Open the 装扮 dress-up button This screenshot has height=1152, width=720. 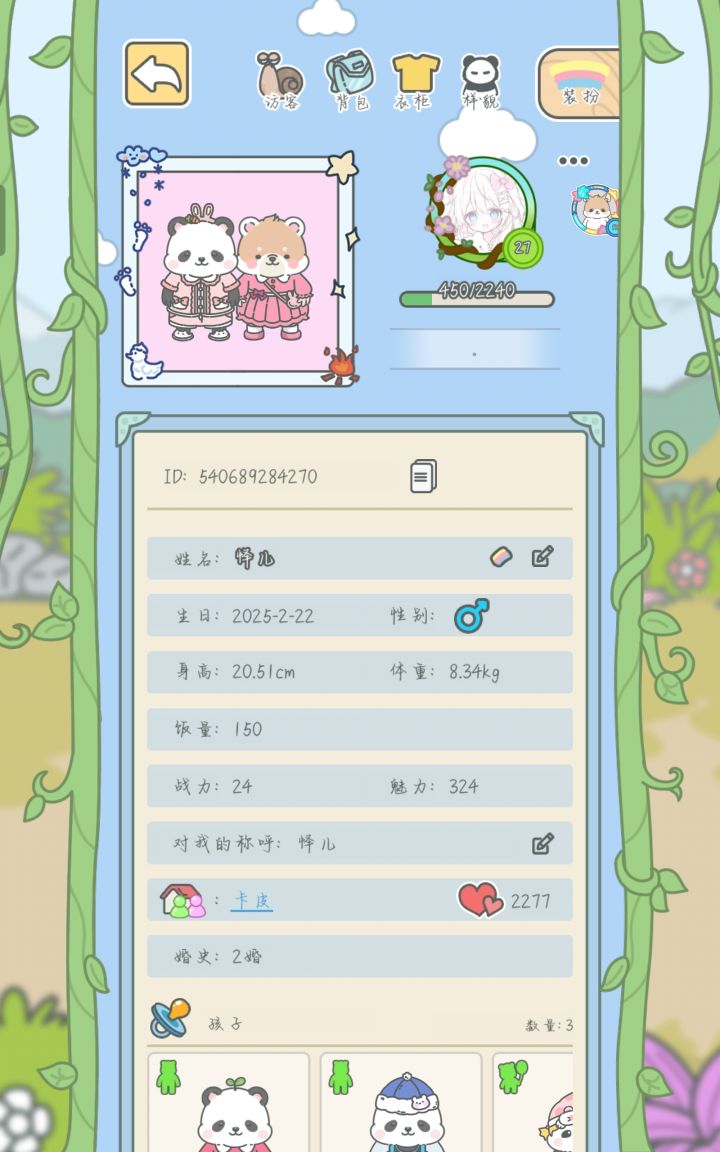(578, 81)
